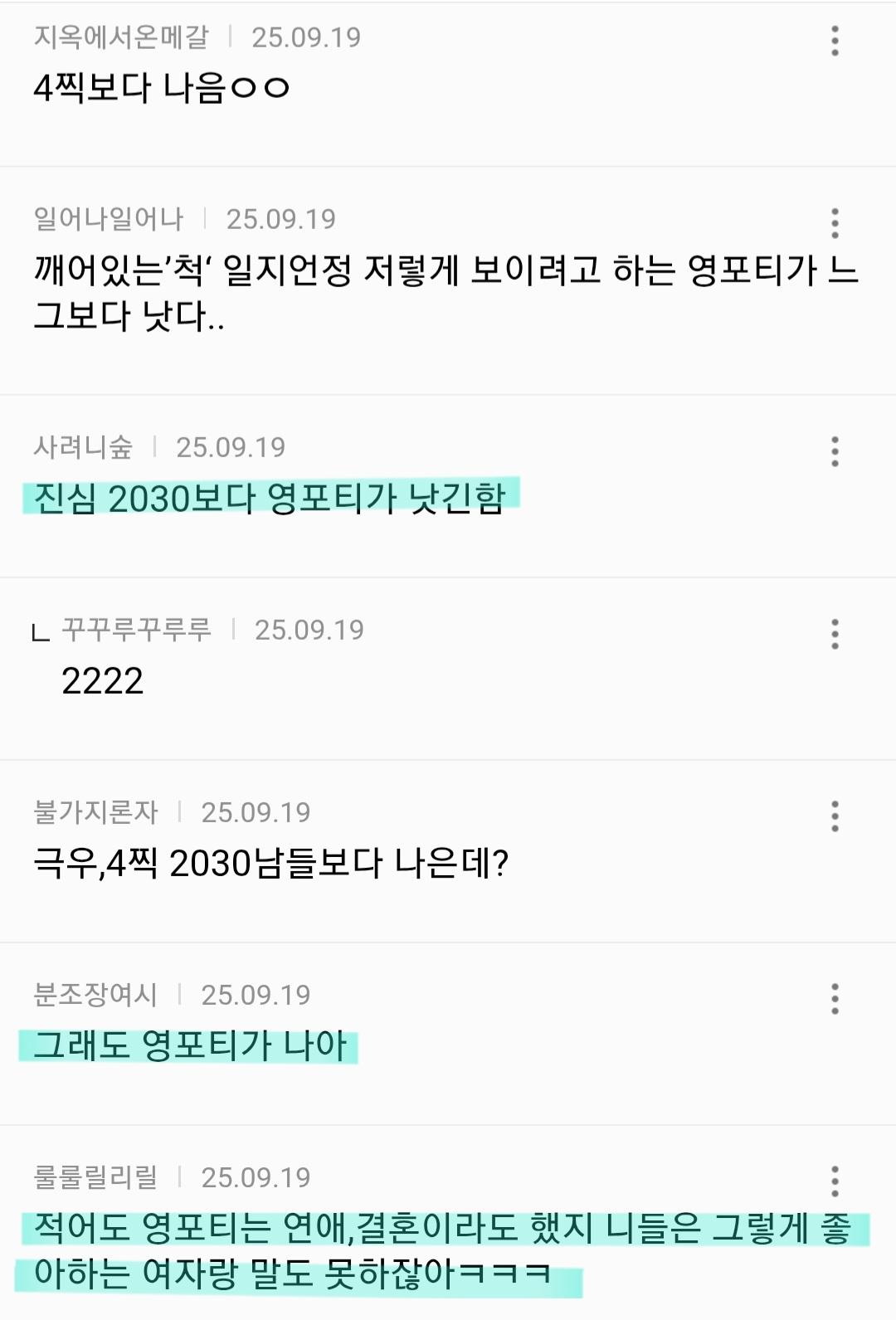
Task: Tap three-dot menu on 사려니숲's comment
Action: [x=835, y=451]
